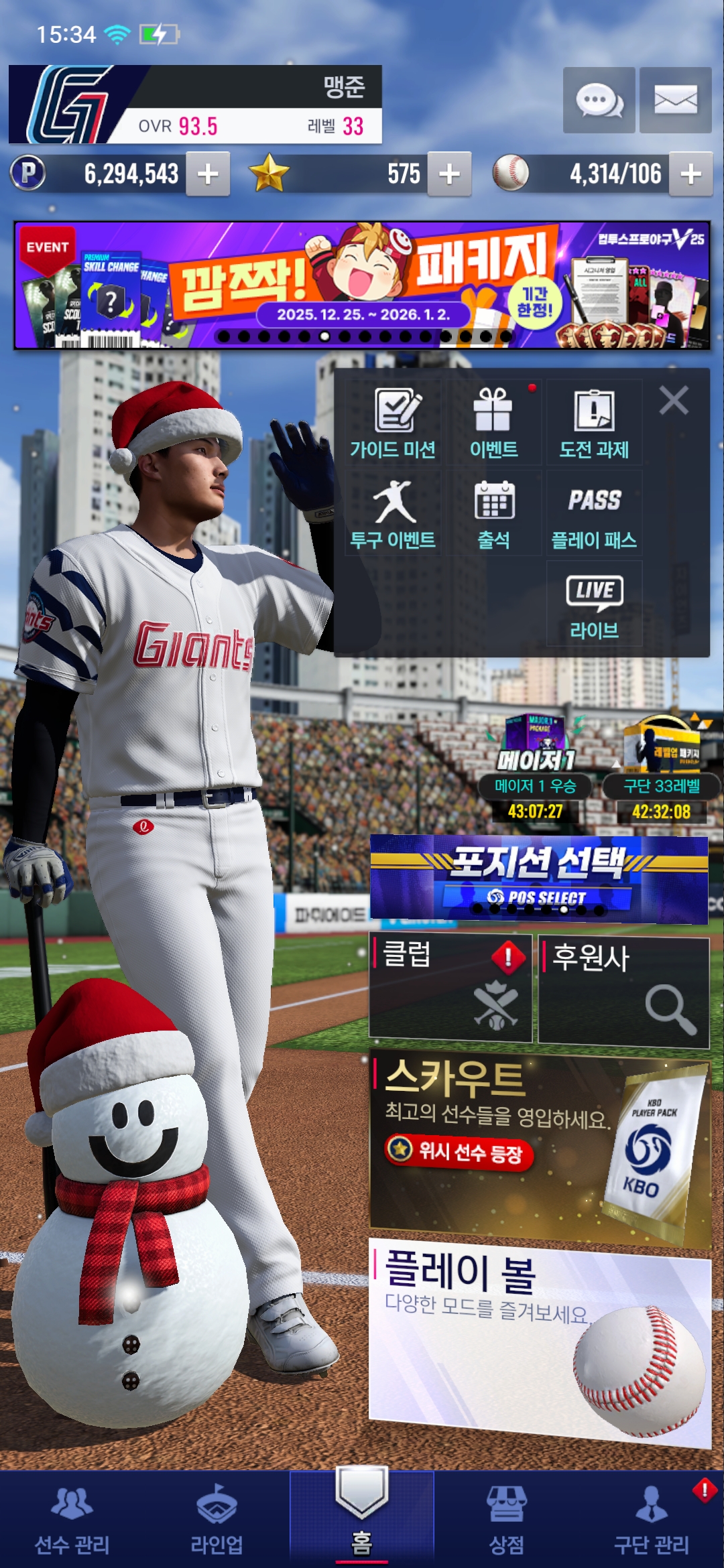
Task: Open the 이벤트 gift menu
Action: click(494, 423)
